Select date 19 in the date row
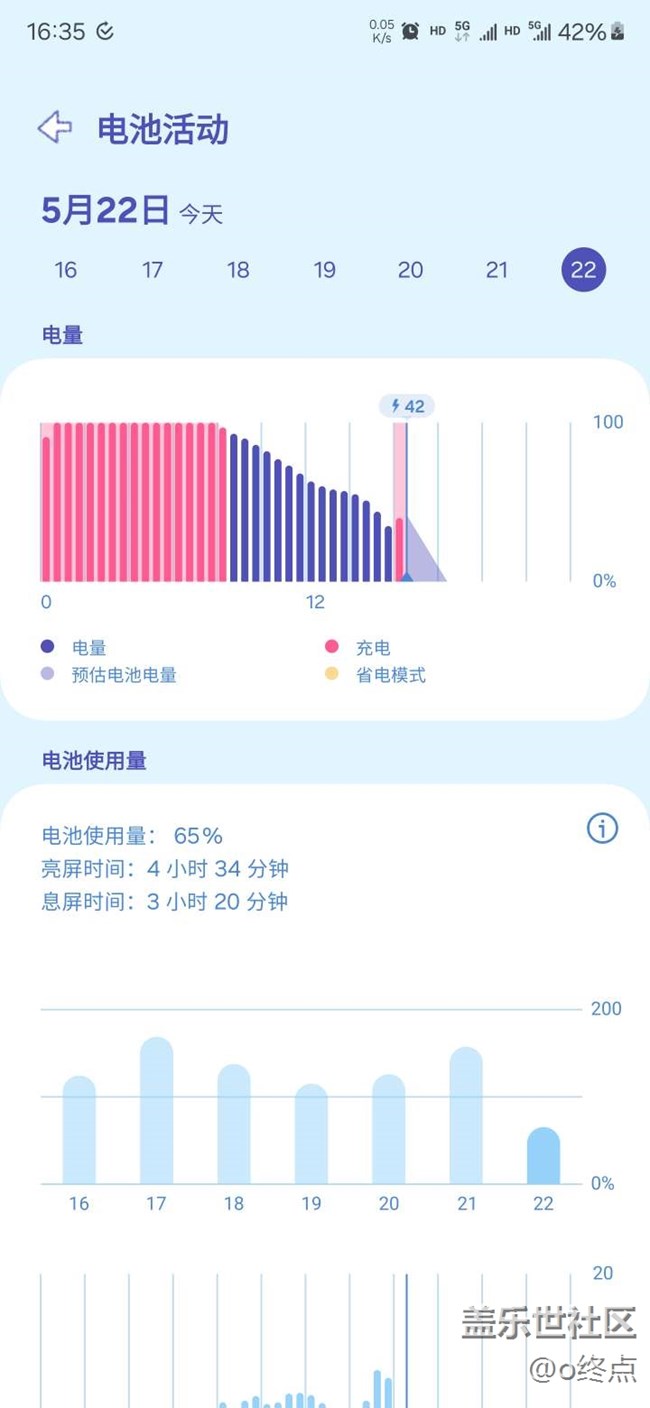The image size is (650, 1408). [x=324, y=270]
